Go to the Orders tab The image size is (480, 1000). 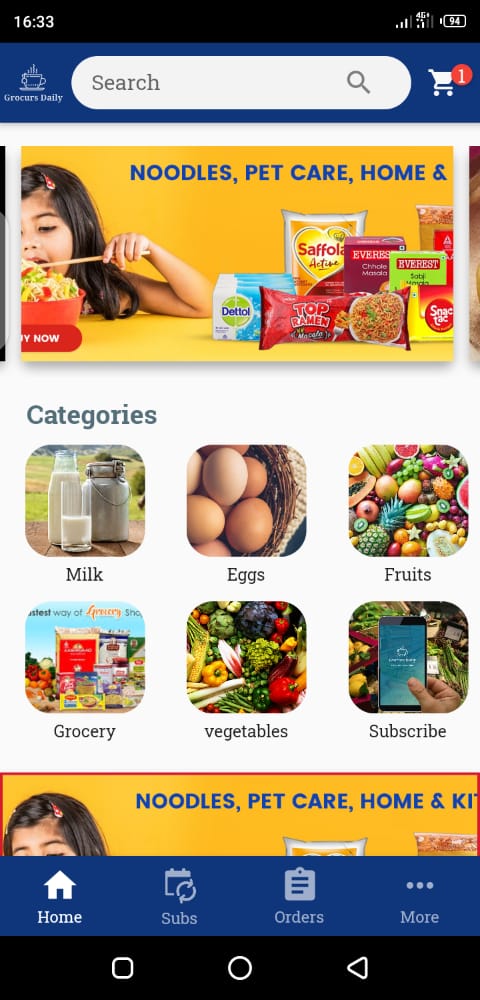tap(299, 896)
